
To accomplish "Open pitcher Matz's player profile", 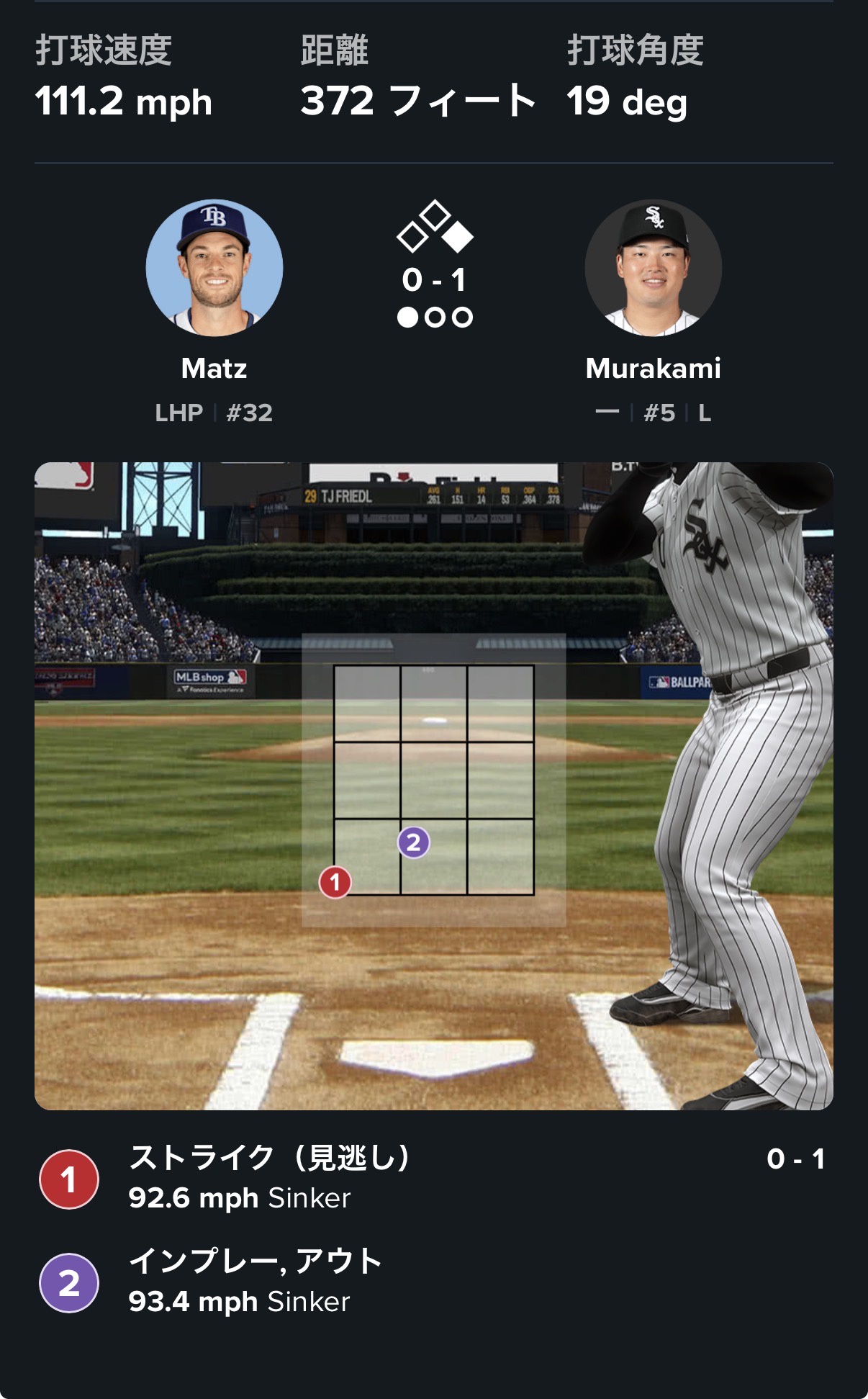I will click(x=214, y=269).
